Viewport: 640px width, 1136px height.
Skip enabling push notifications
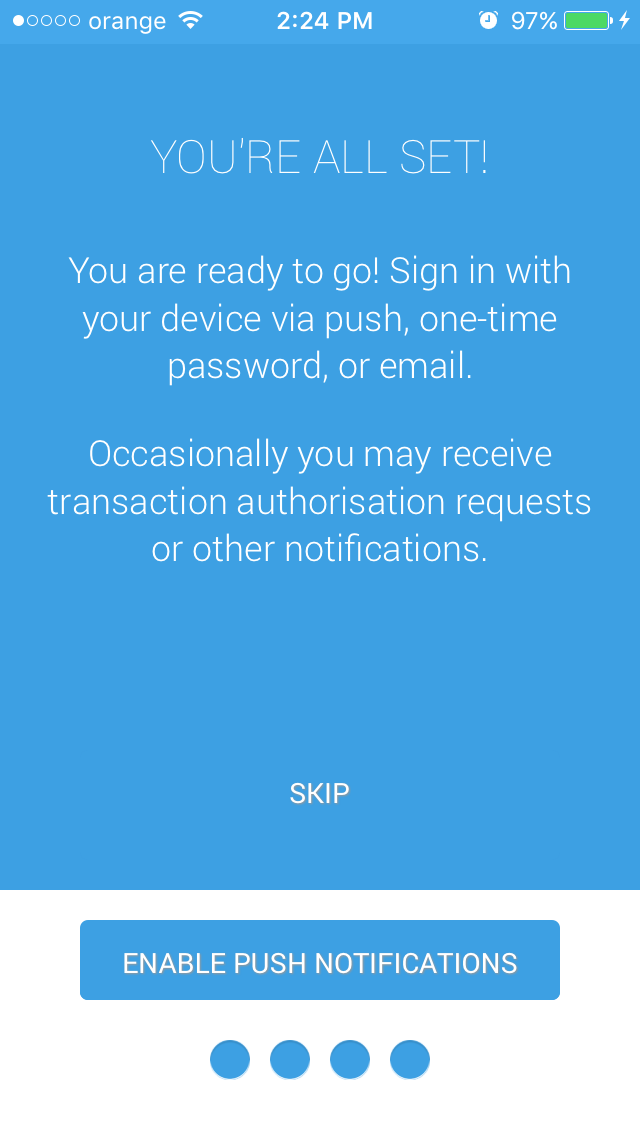point(320,793)
